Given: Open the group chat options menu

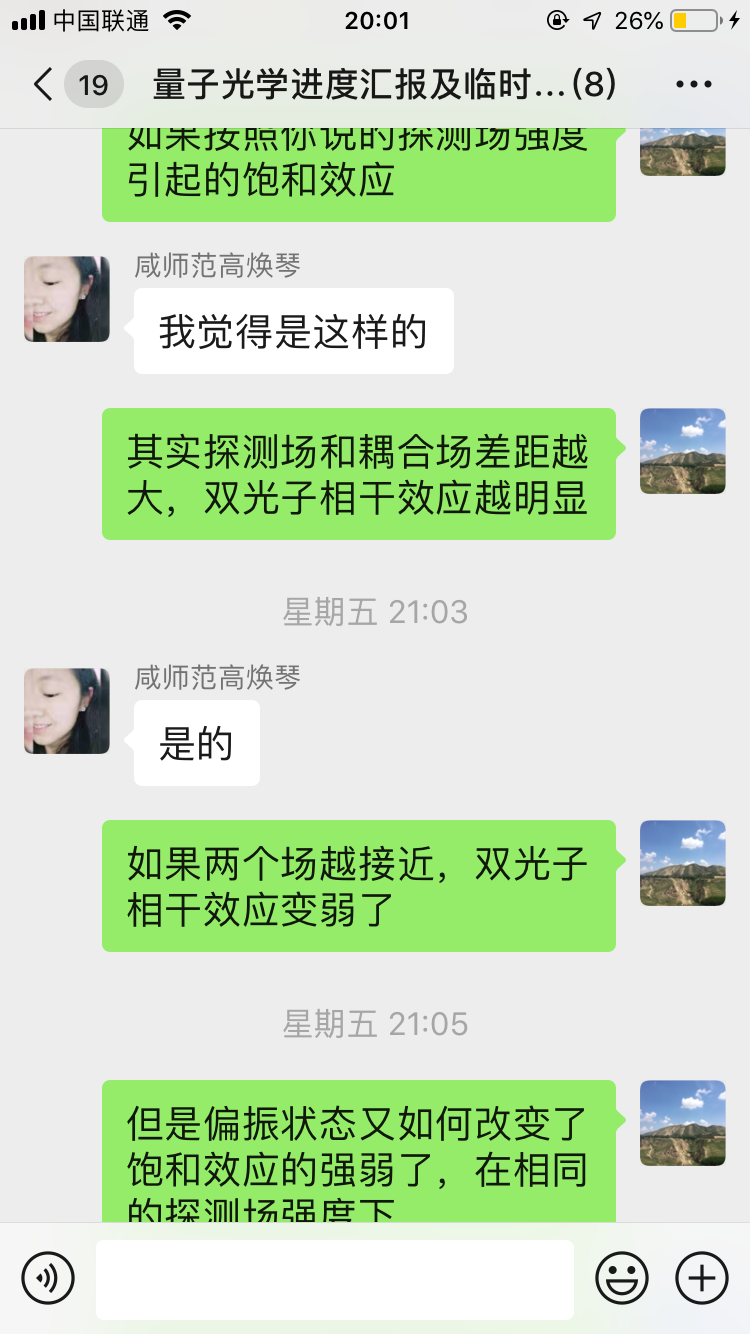Looking at the screenshot, I should tap(693, 85).
